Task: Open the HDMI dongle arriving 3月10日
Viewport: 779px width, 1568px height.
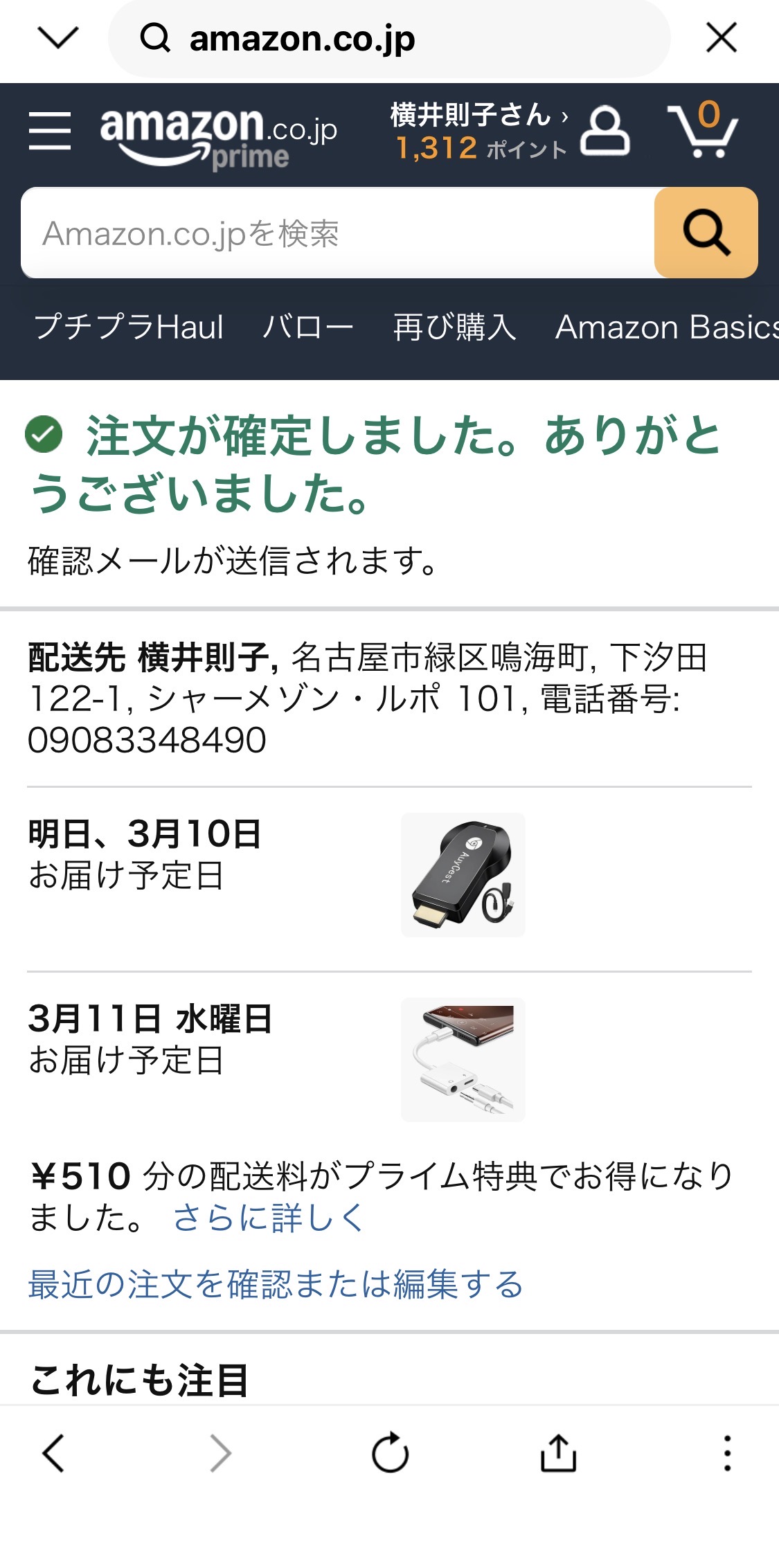Action: [x=463, y=875]
